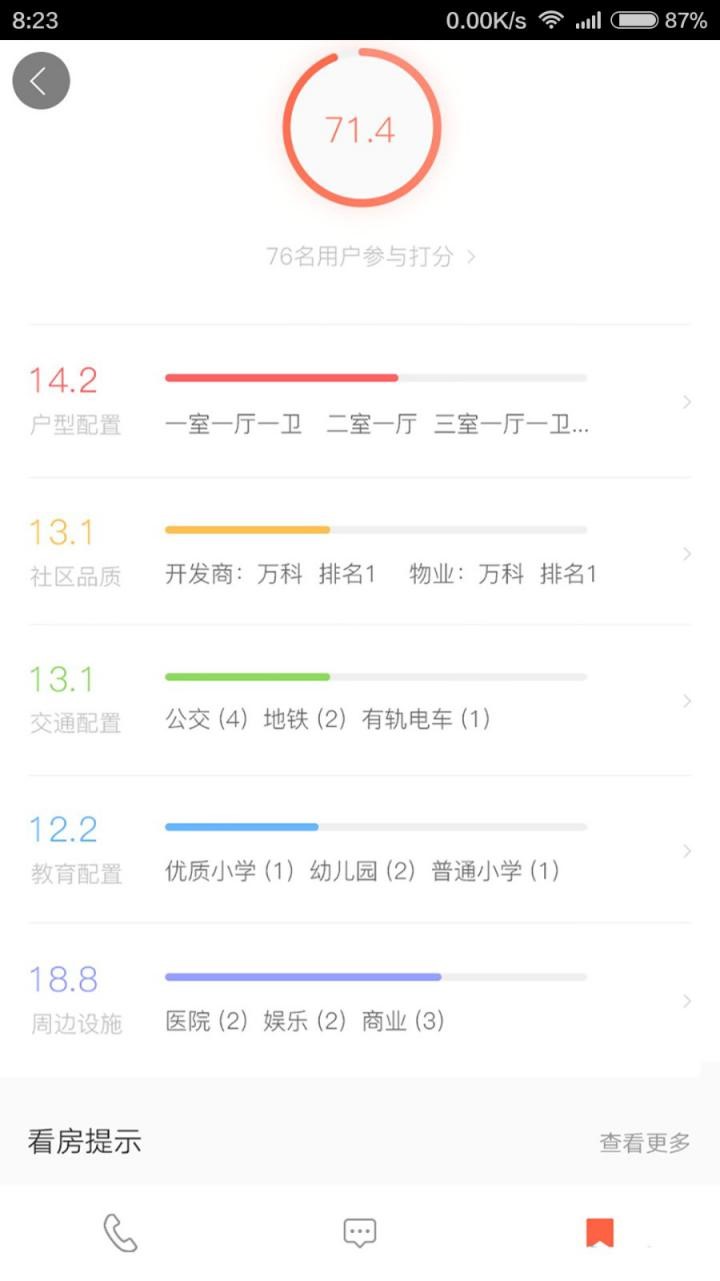Open the 周边设施 score row

360,1000
